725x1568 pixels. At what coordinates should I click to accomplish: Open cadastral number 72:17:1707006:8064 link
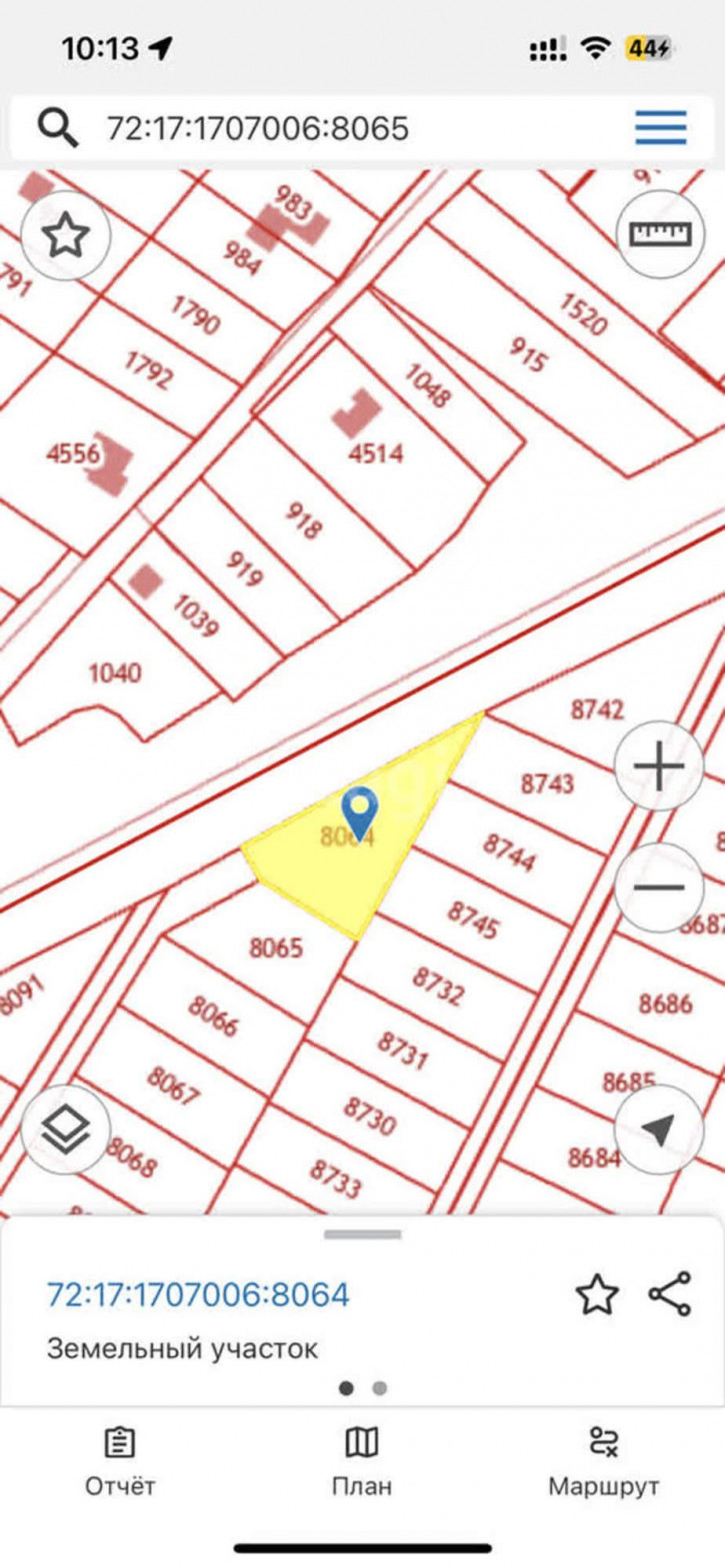click(x=198, y=1295)
